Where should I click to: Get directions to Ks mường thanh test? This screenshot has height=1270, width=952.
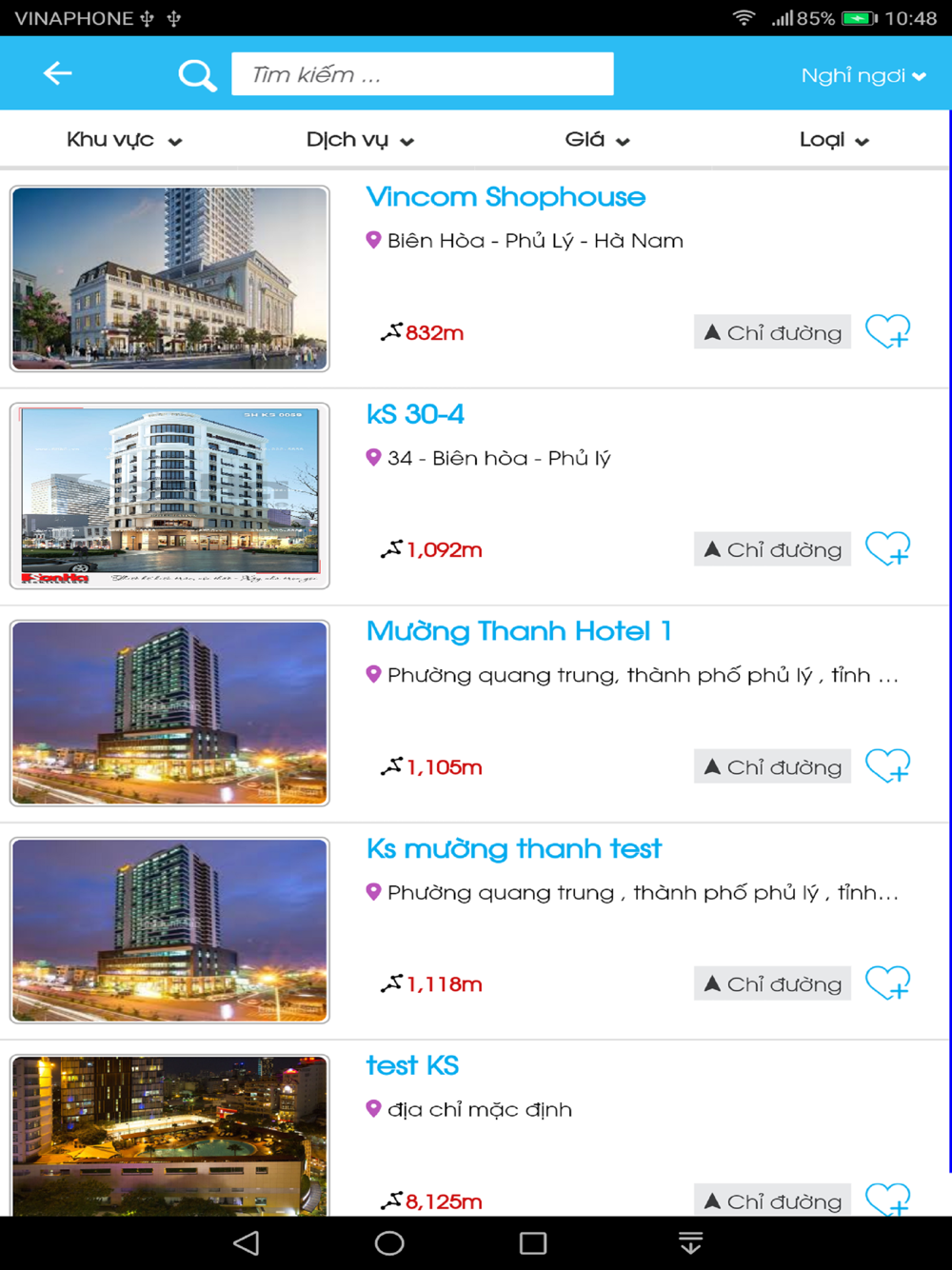(772, 983)
